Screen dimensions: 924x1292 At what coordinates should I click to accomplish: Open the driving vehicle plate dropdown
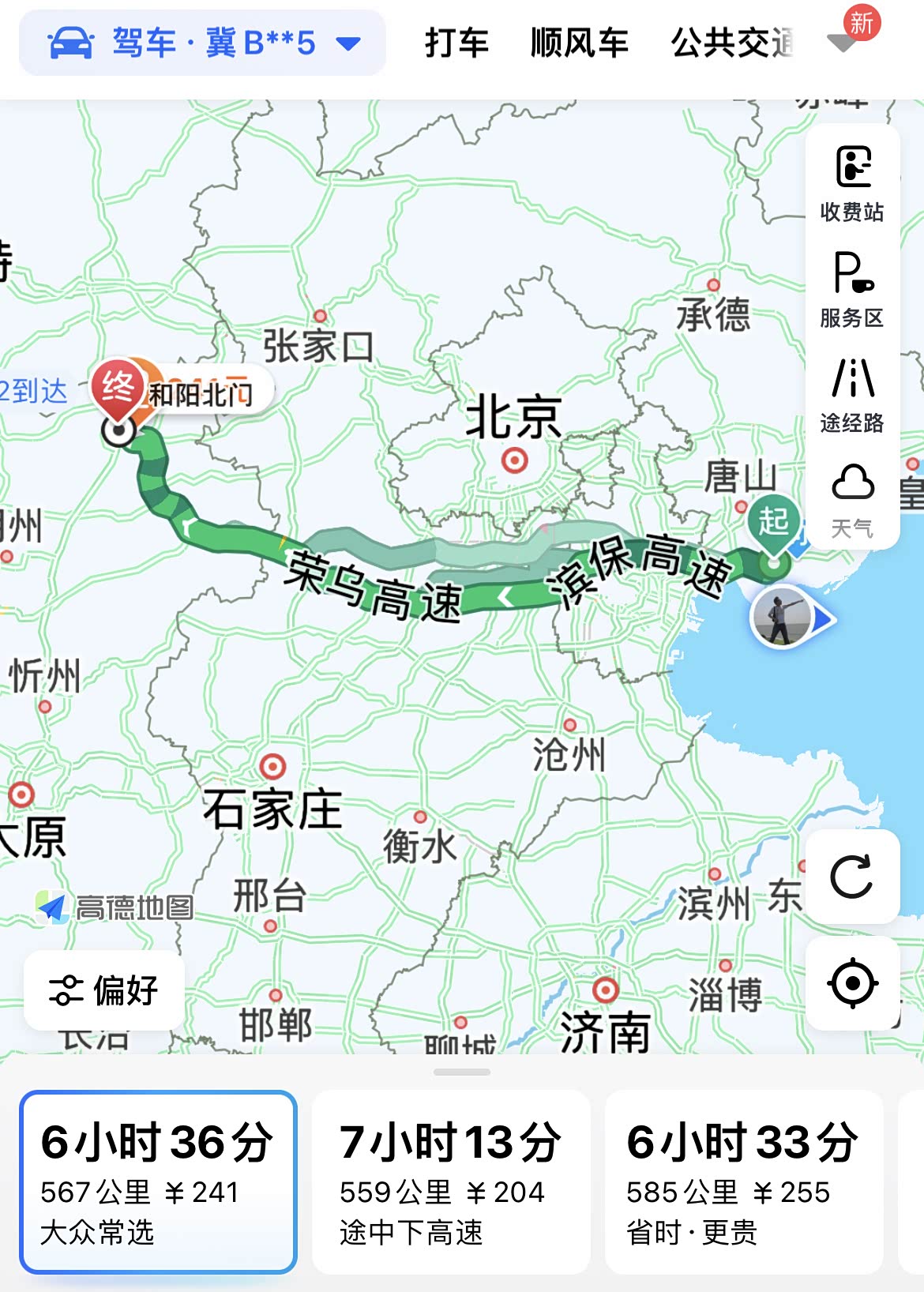click(202, 43)
